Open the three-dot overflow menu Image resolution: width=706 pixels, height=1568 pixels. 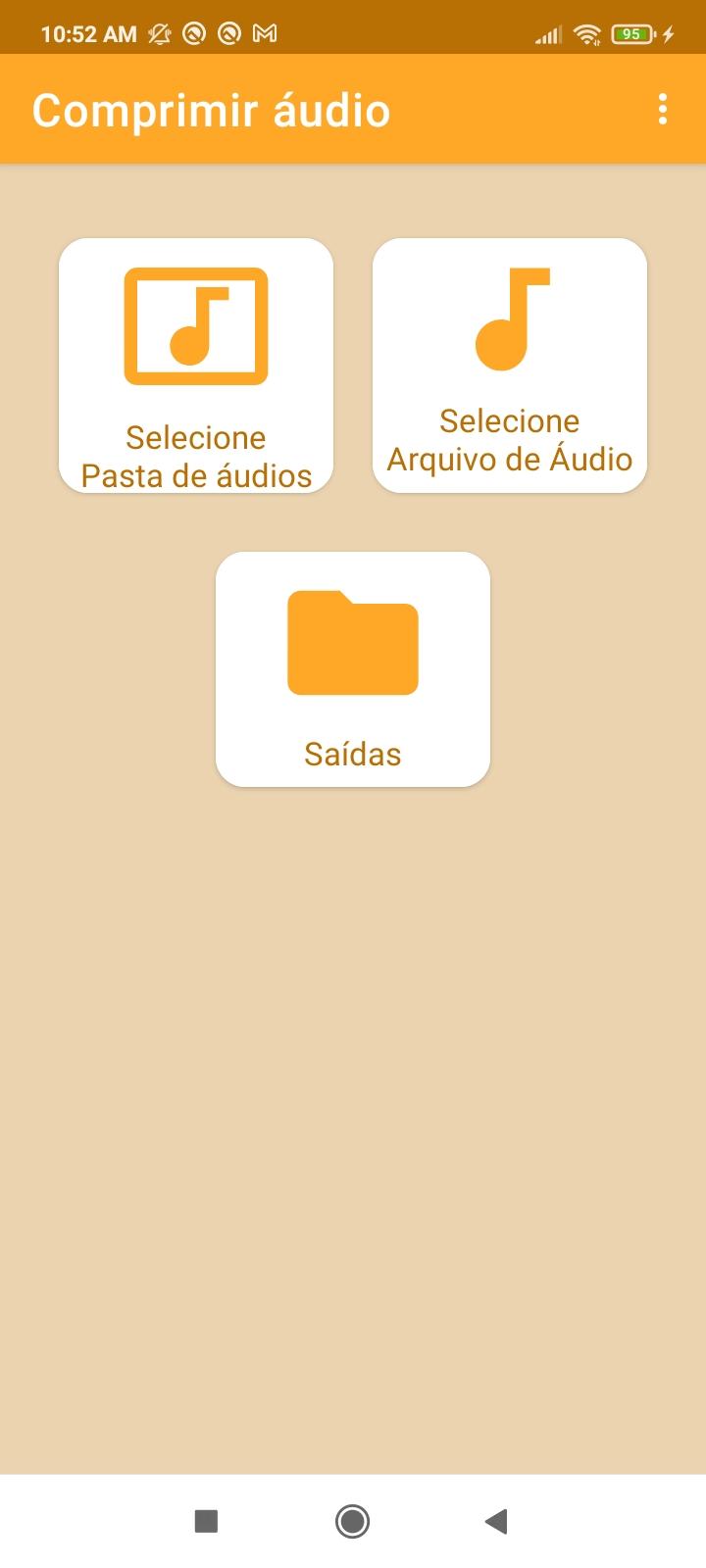pos(663,109)
